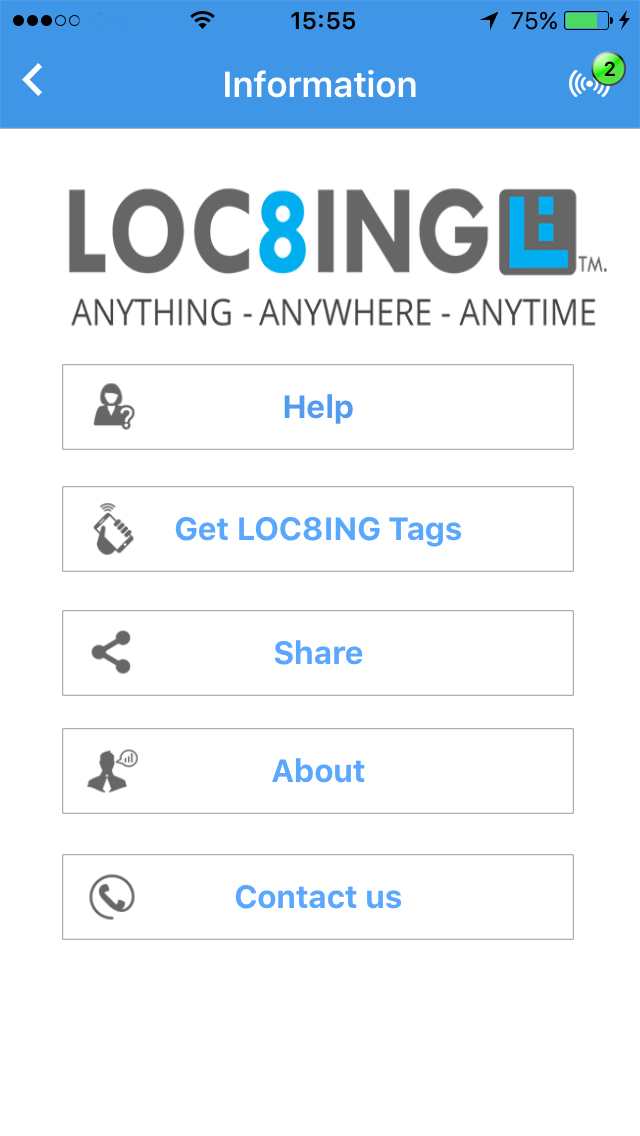640x1136 pixels.
Task: Open the About page
Action: pos(318,771)
